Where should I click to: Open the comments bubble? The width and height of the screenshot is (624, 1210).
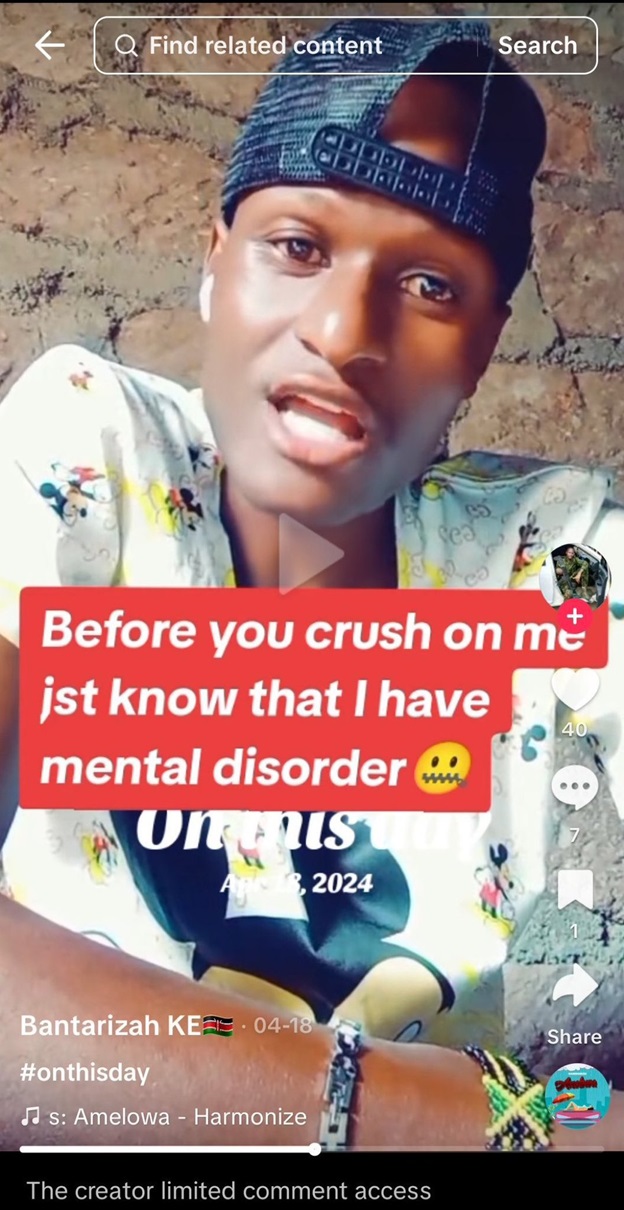[x=575, y=788]
